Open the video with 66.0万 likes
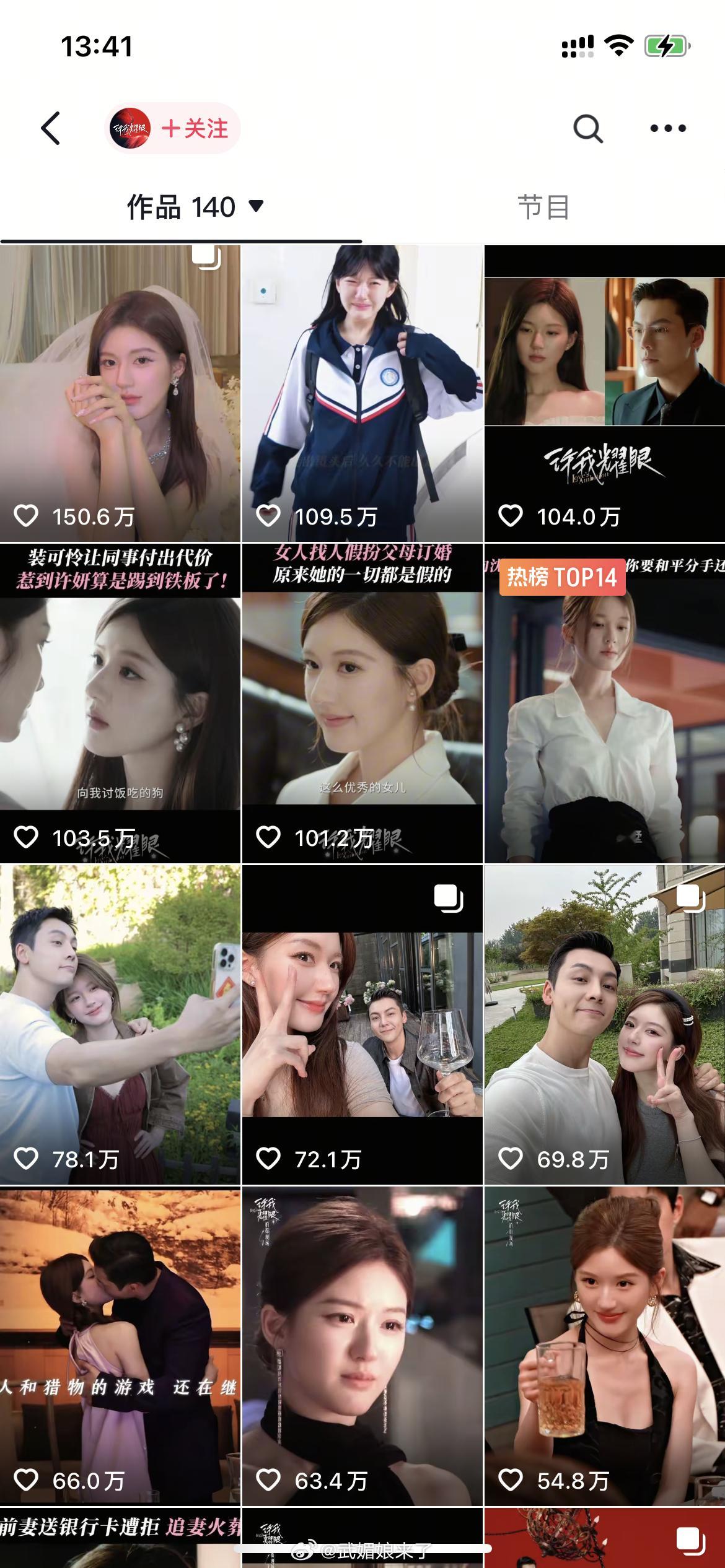 coord(120,1347)
